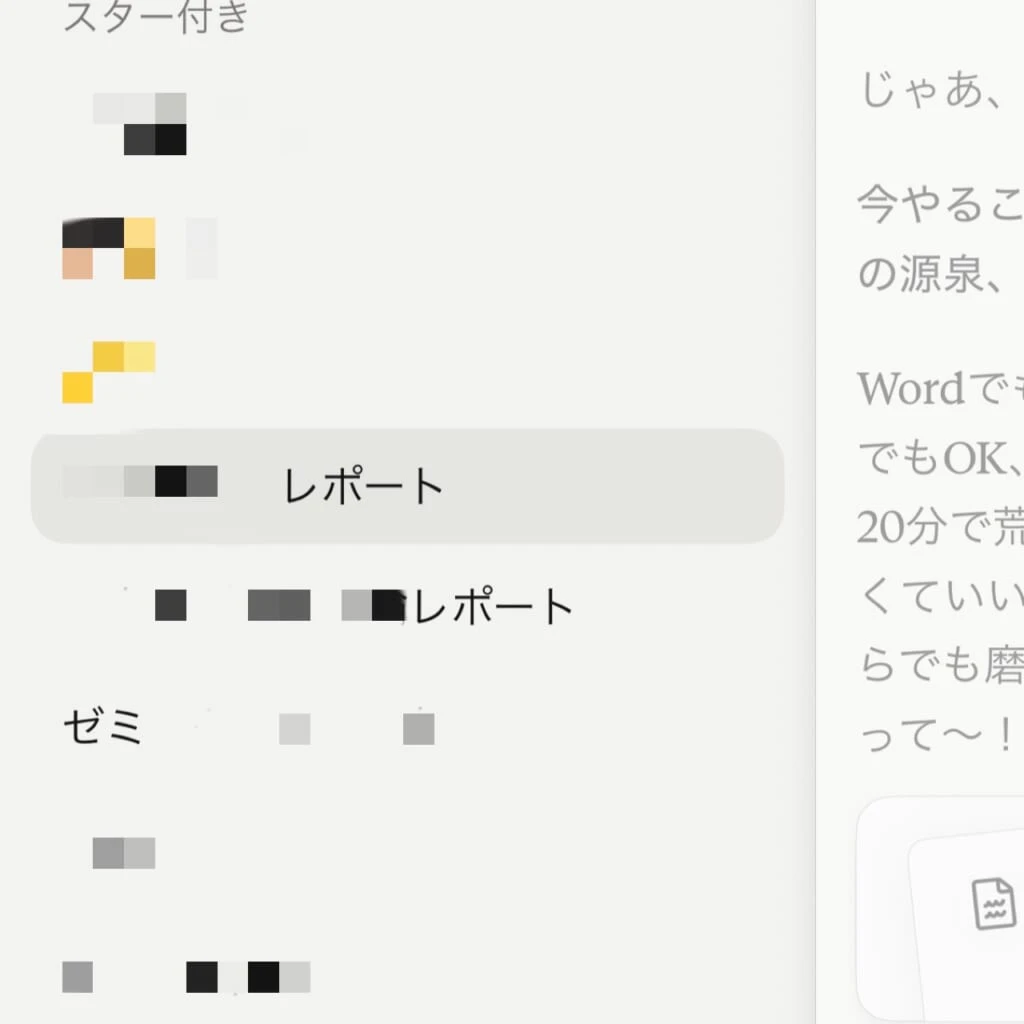Open the highlighted レポート conversation
This screenshot has height=1024, width=1024.
click(x=408, y=485)
